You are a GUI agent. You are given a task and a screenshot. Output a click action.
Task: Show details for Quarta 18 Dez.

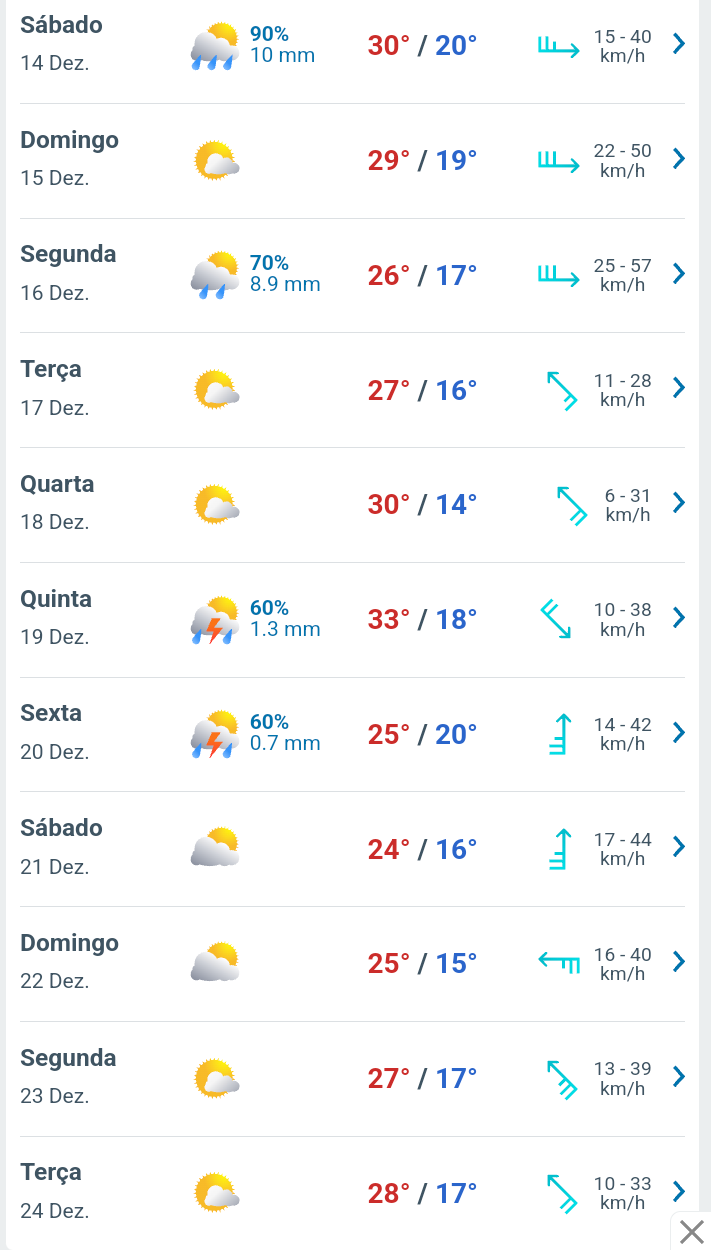pyautogui.click(x=352, y=505)
